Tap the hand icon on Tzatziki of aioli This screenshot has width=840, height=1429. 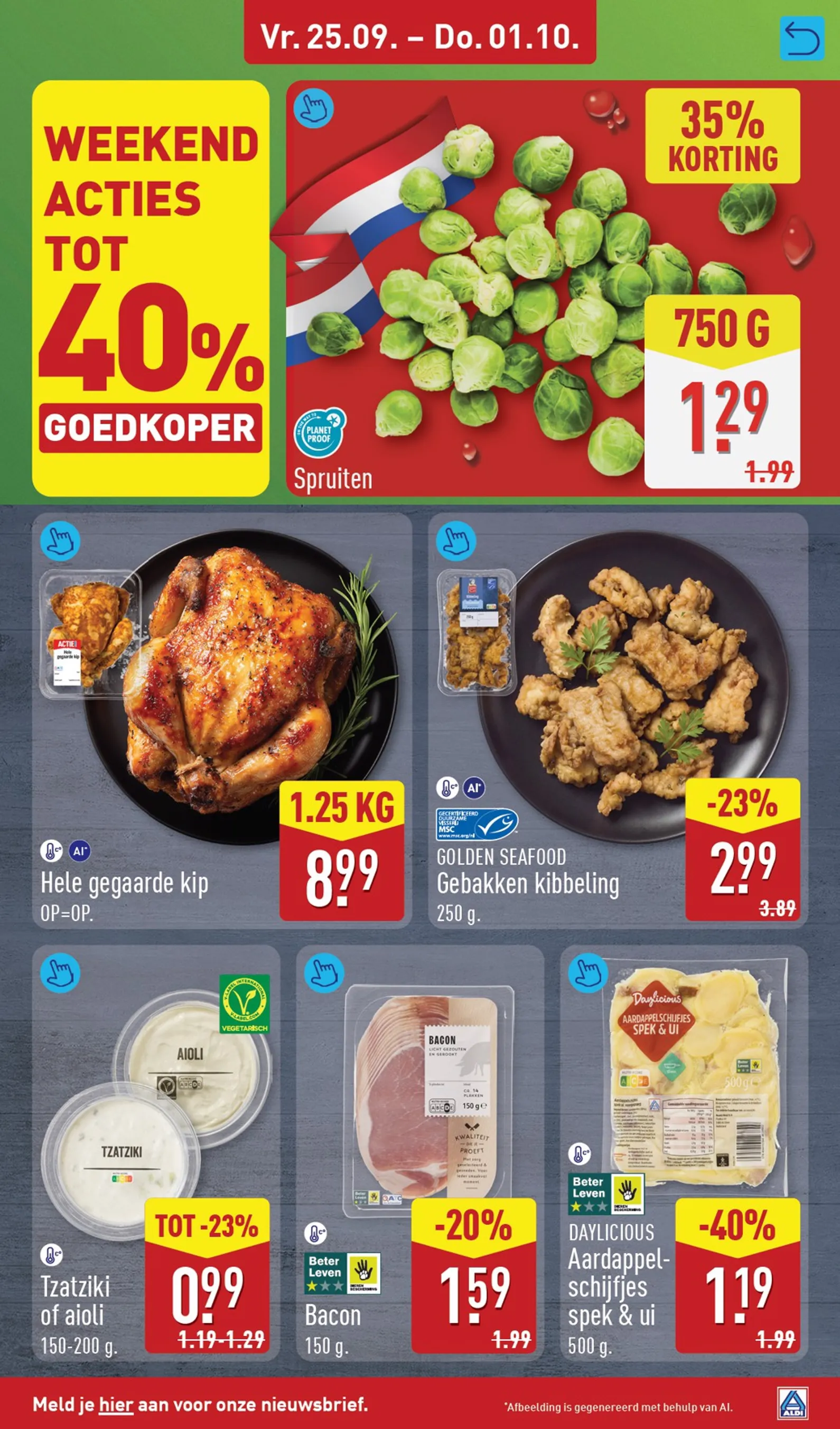[60, 972]
